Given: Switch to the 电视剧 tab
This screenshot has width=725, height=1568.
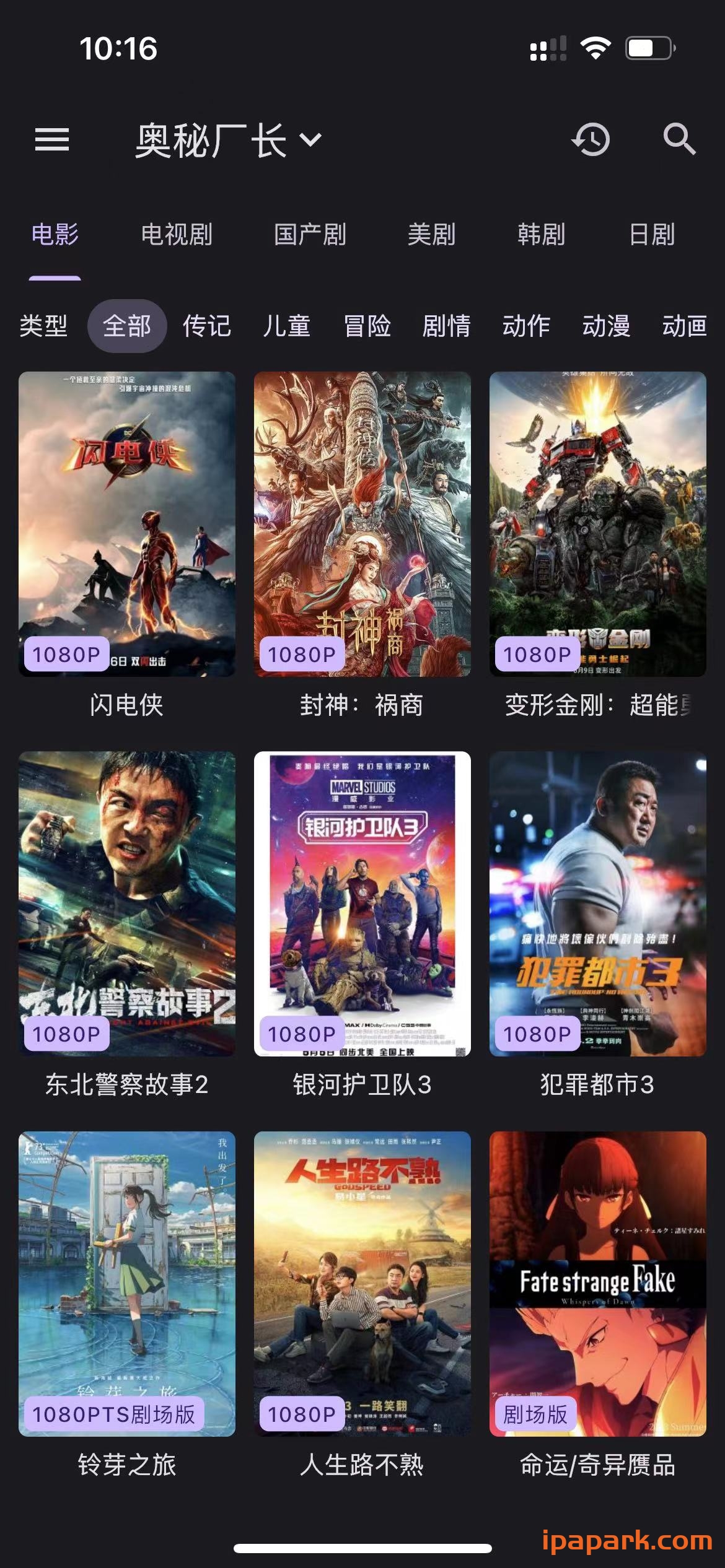Looking at the screenshot, I should (x=175, y=235).
